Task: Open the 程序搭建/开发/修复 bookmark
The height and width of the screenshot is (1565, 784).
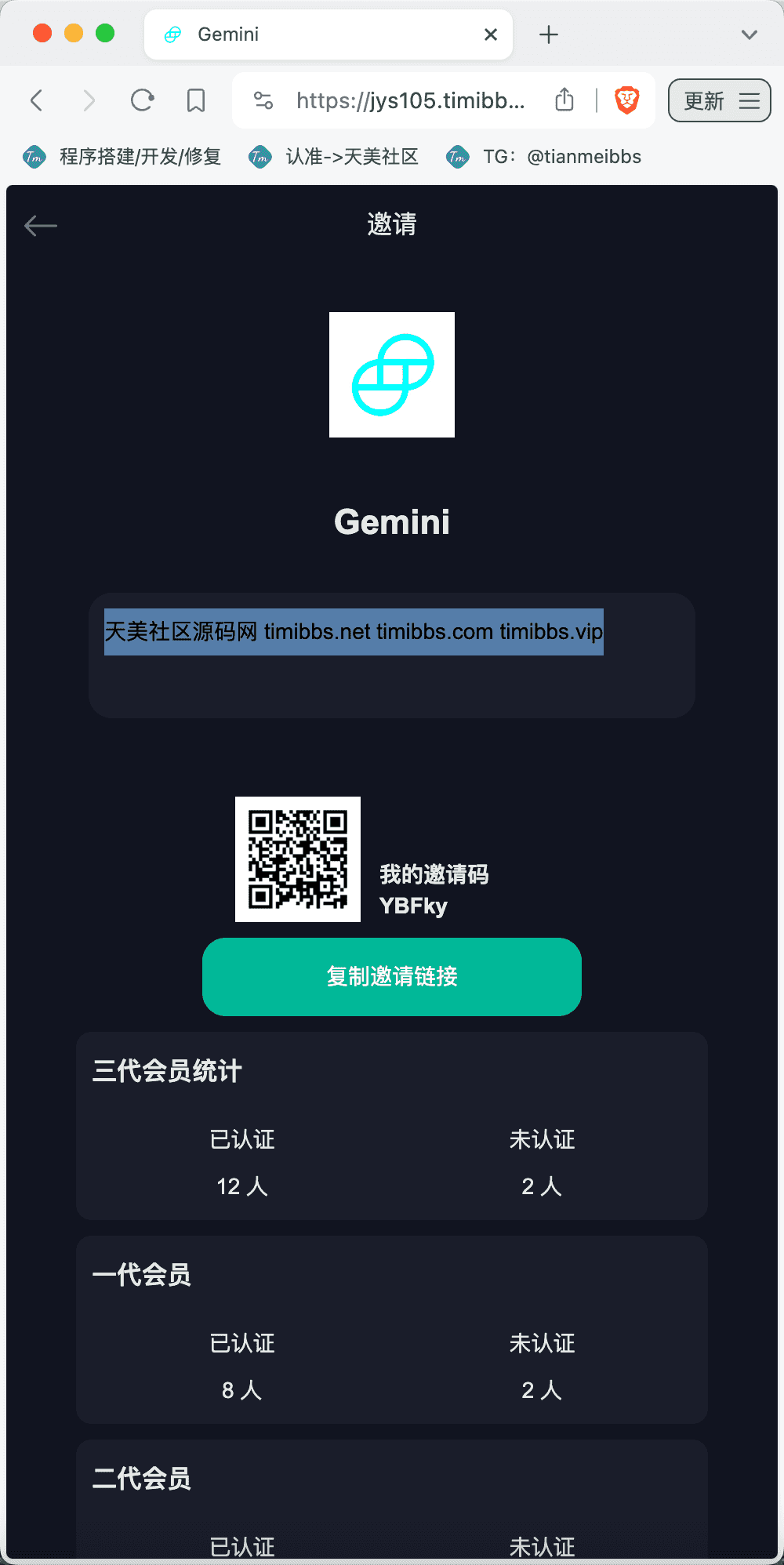Action: (122, 157)
